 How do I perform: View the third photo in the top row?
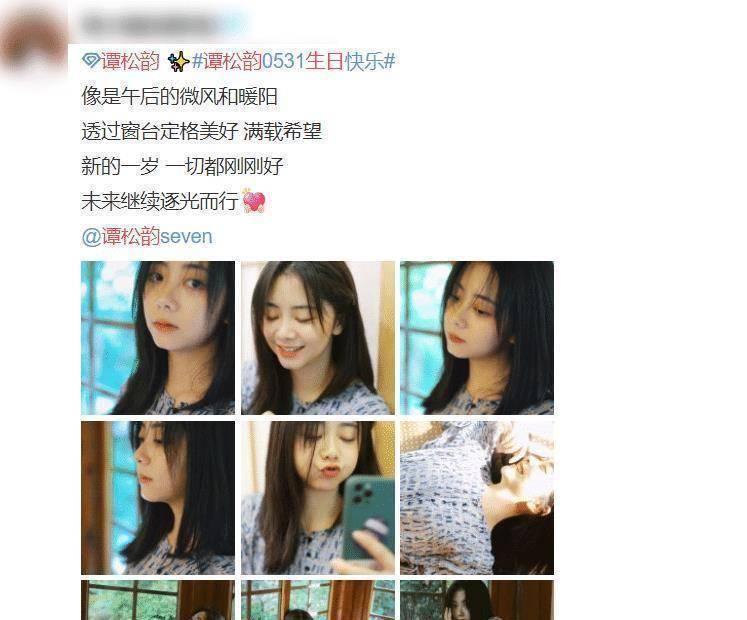(477, 337)
